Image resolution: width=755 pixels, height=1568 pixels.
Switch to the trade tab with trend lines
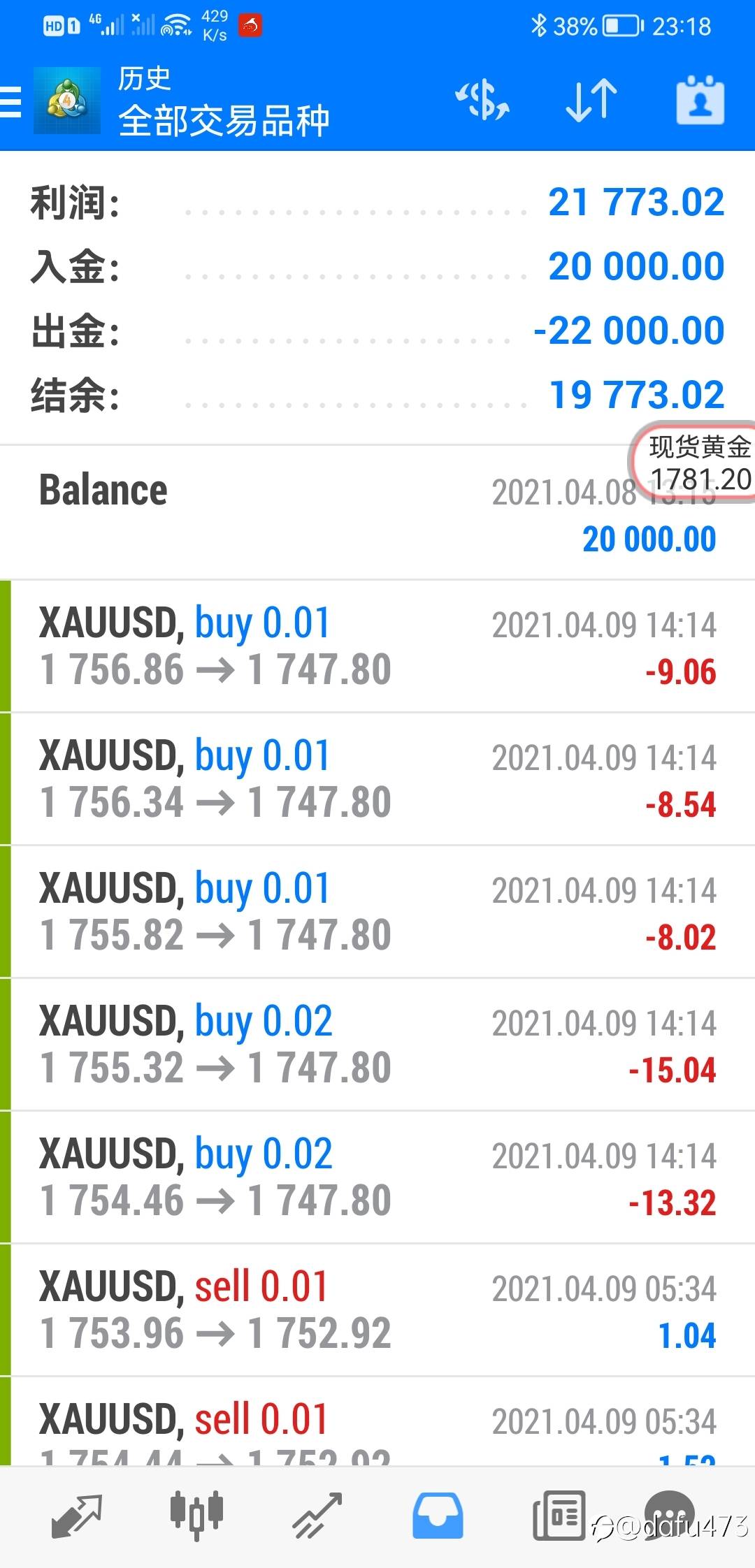(317, 1516)
